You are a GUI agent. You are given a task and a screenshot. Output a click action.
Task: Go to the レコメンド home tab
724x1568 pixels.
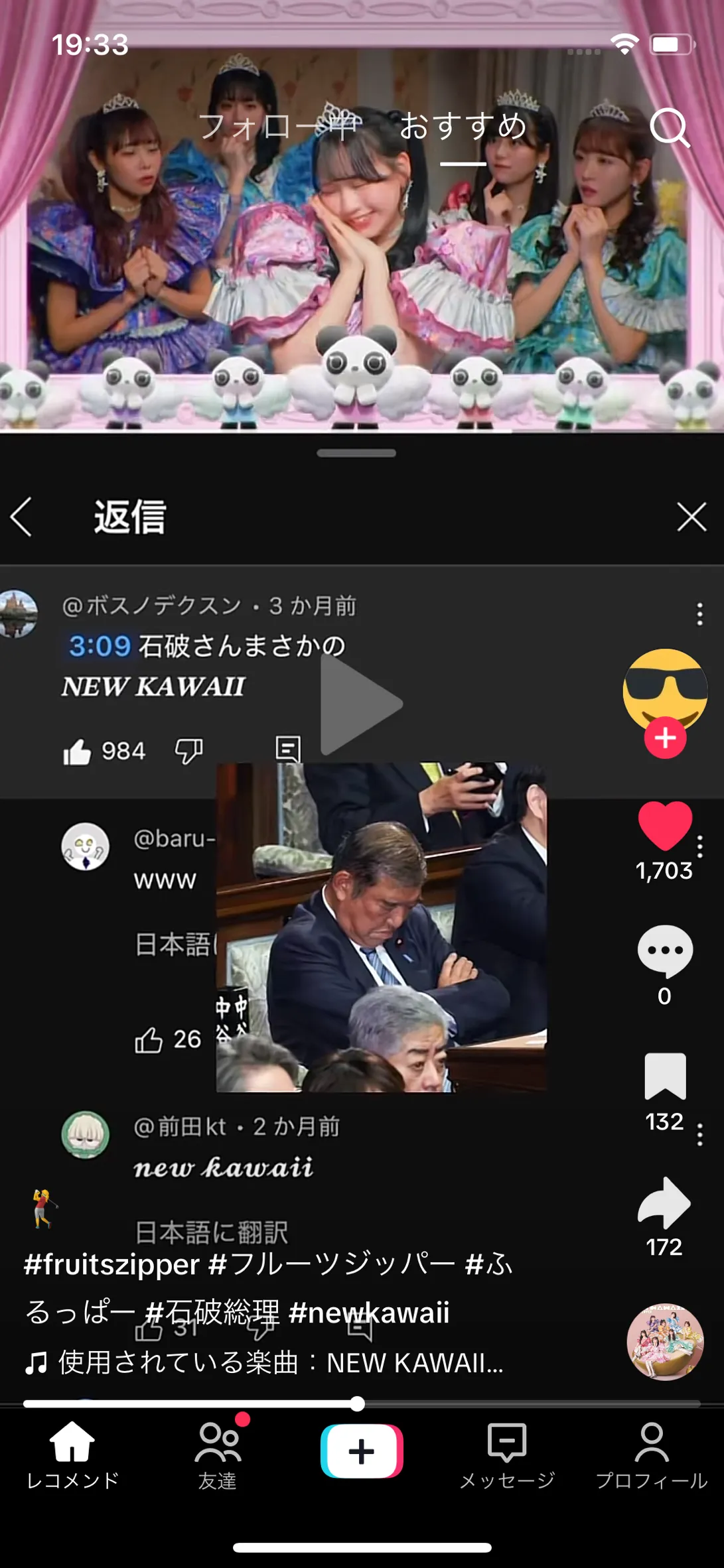(x=72, y=1456)
